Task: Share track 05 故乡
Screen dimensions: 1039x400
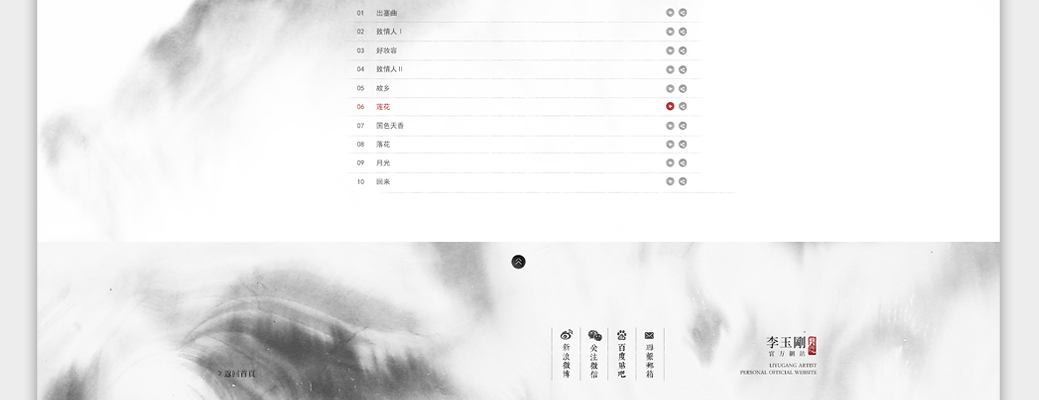Action: (683, 88)
